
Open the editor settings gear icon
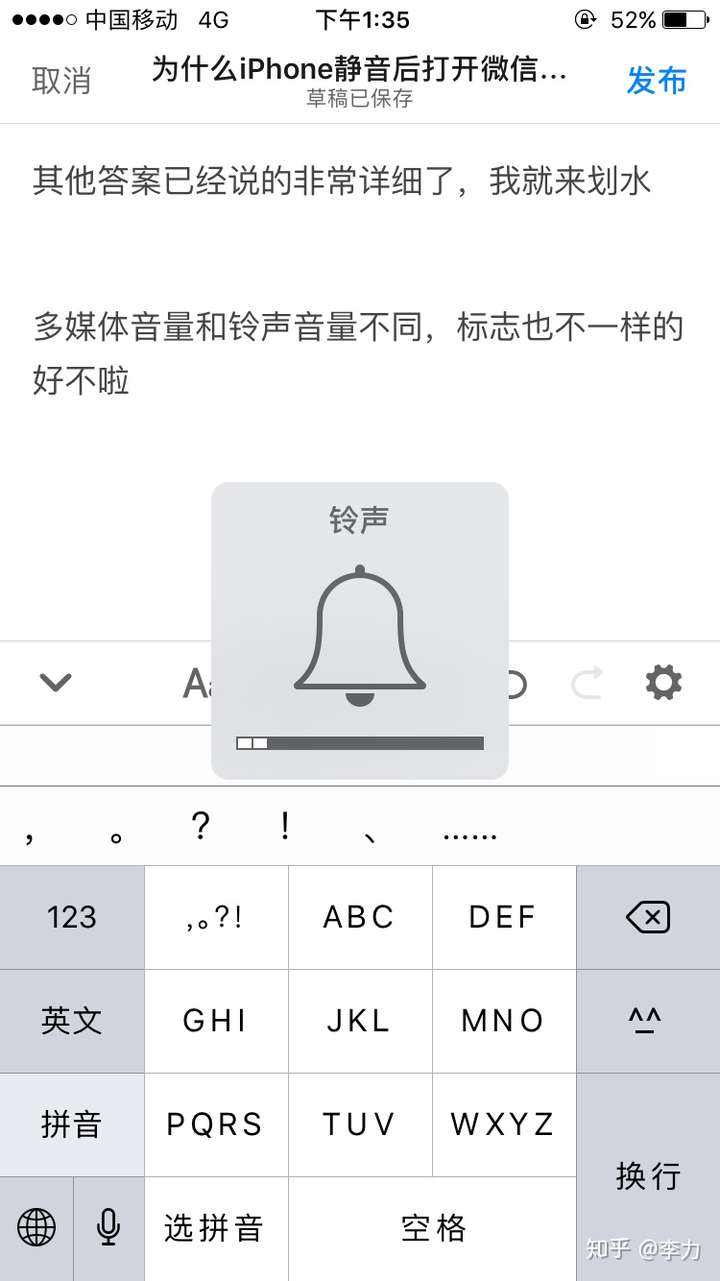click(662, 683)
